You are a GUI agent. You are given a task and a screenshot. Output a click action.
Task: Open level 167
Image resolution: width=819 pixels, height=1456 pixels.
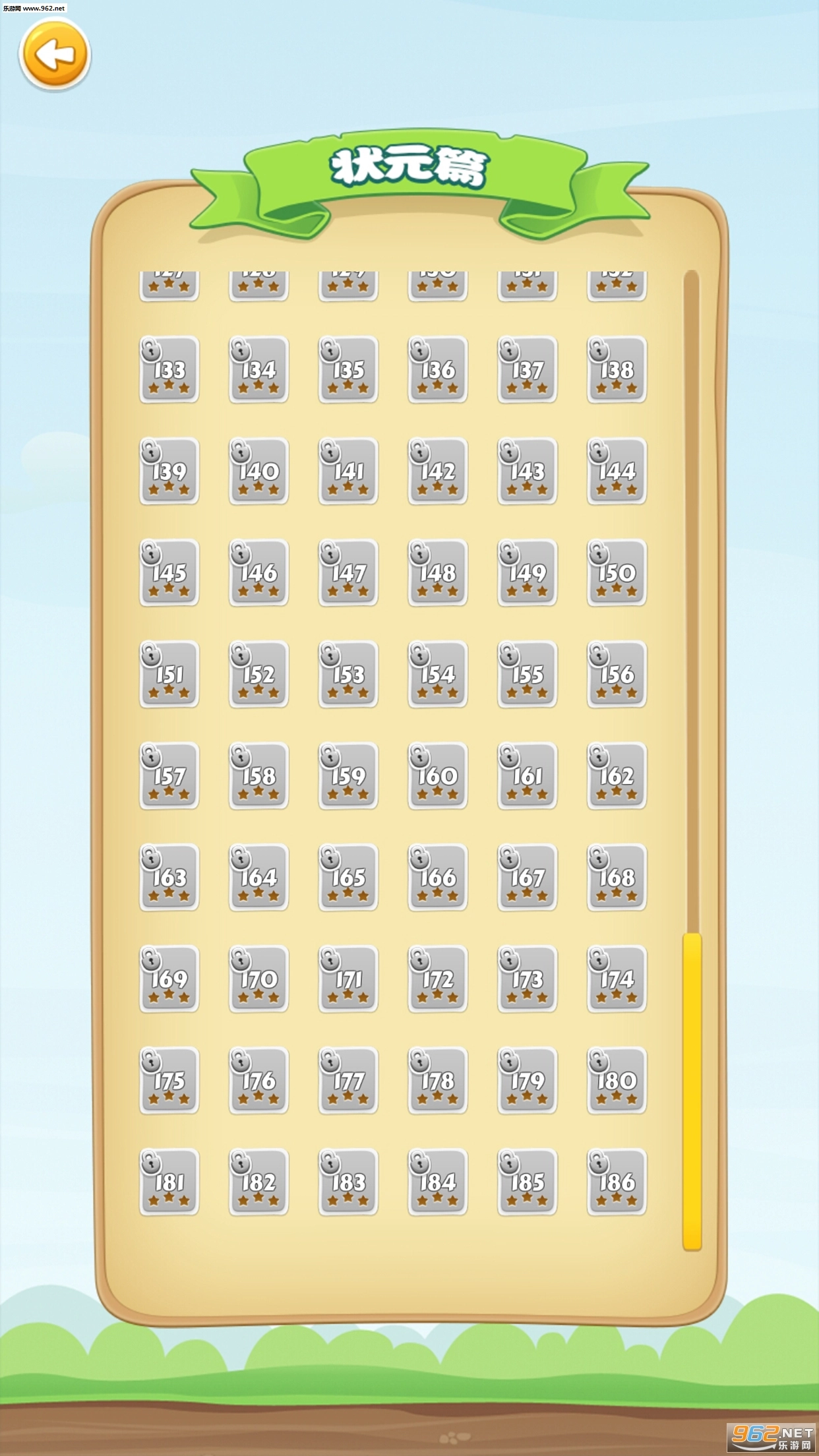[x=527, y=877]
